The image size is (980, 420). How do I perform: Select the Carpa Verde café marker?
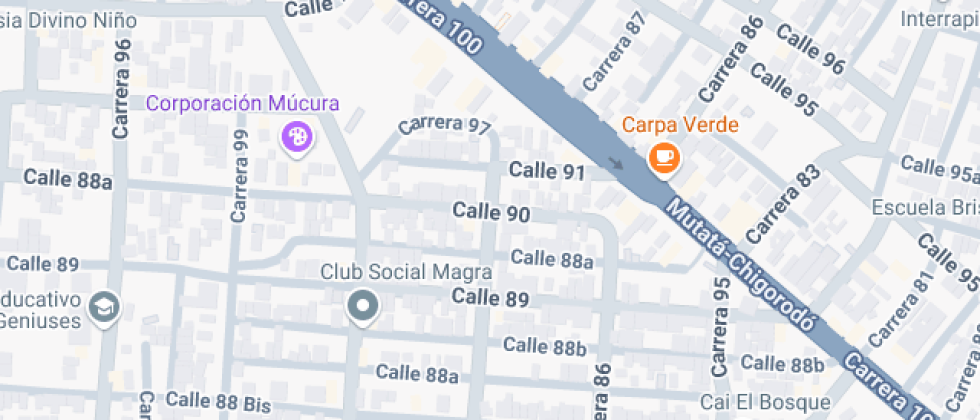click(x=664, y=157)
